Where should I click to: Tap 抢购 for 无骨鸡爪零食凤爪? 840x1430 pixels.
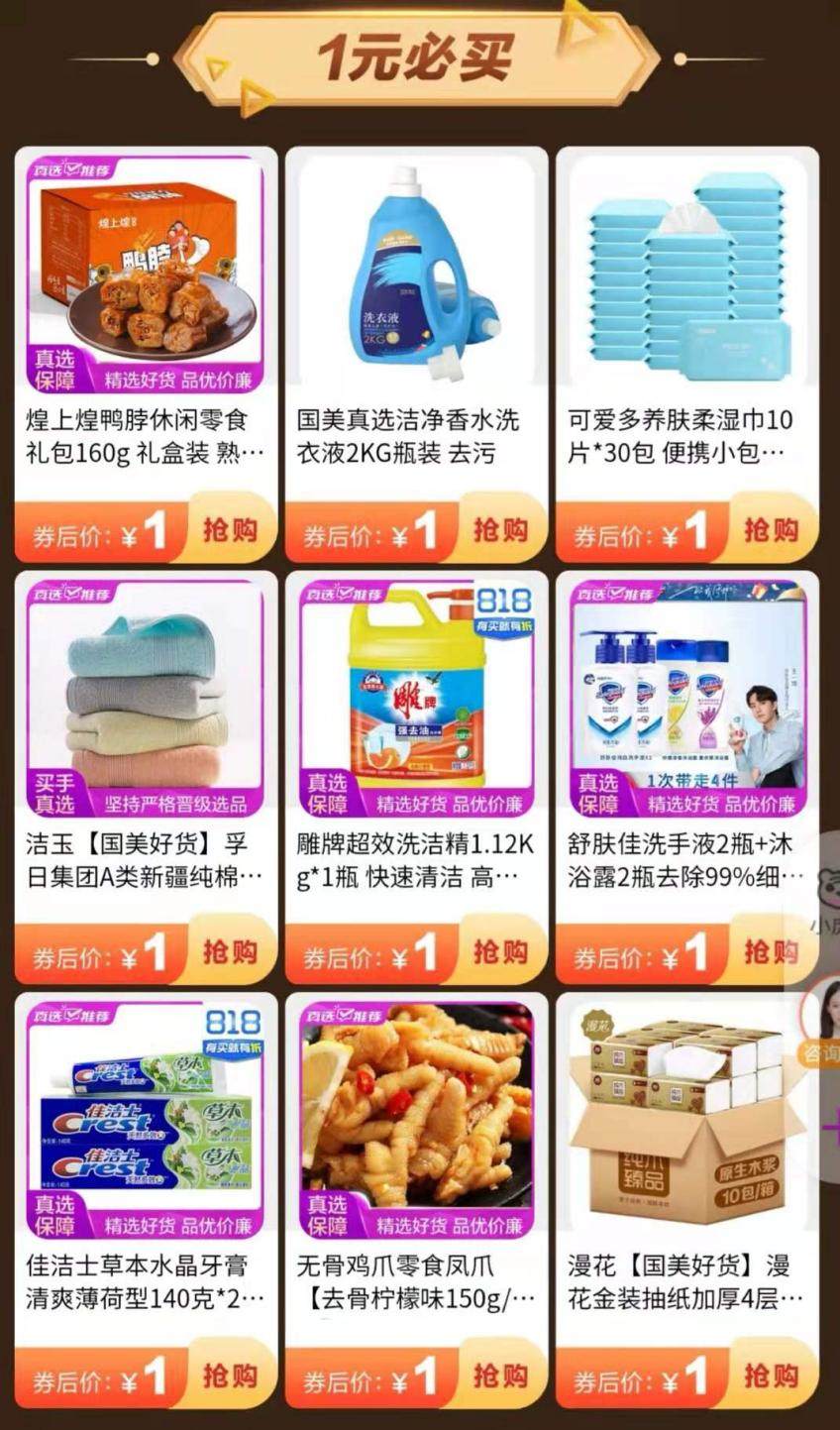click(x=499, y=1375)
